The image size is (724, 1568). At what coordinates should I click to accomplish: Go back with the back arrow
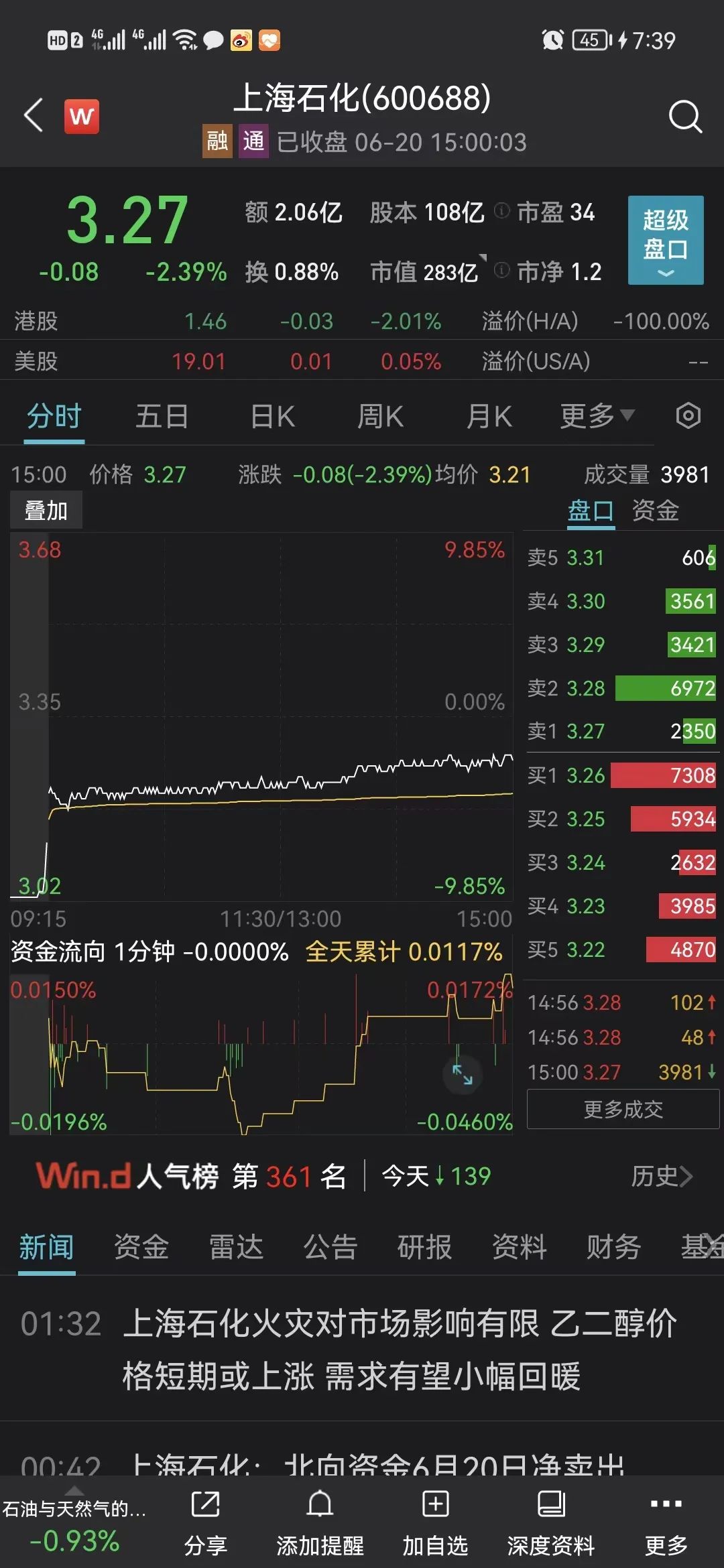pyautogui.click(x=32, y=115)
